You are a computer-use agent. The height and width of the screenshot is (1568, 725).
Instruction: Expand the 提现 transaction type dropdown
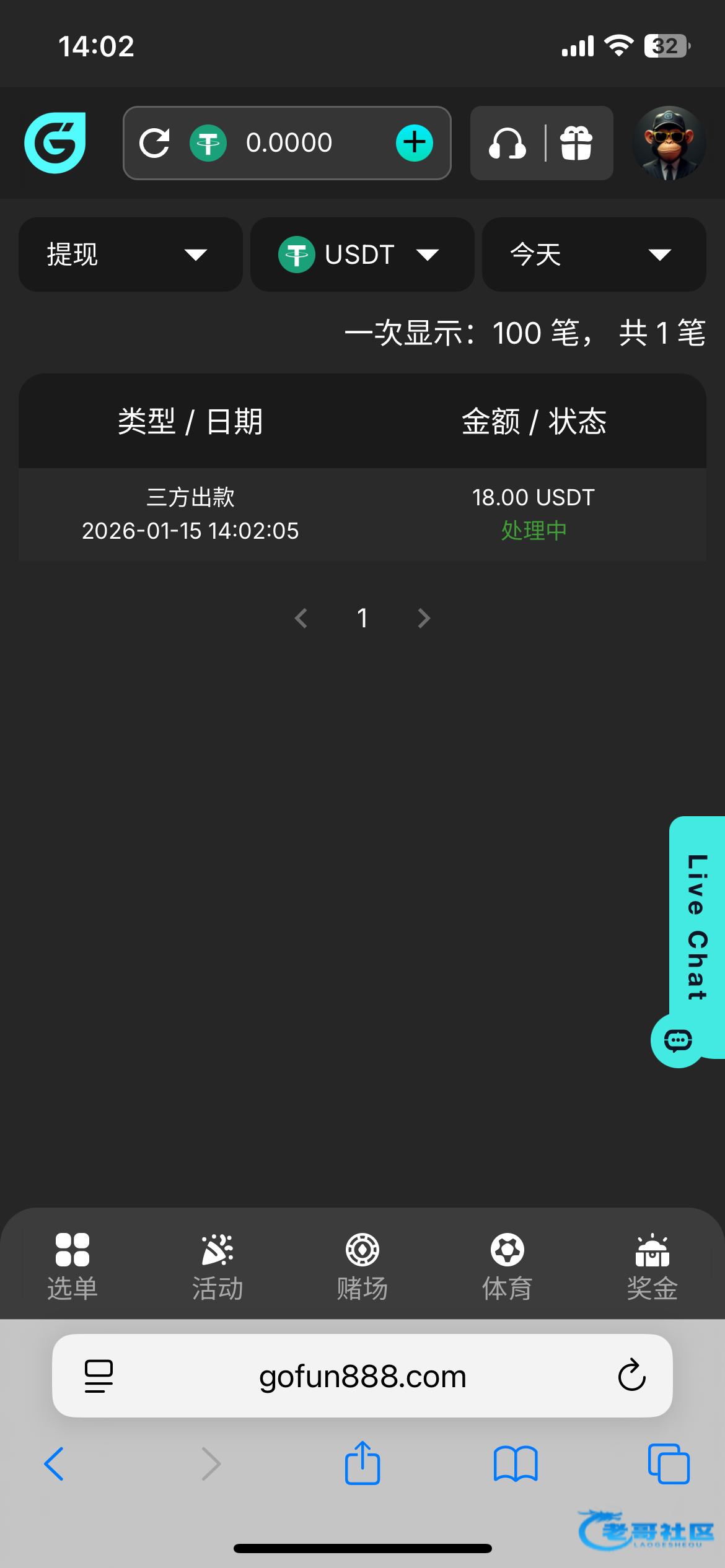point(130,255)
